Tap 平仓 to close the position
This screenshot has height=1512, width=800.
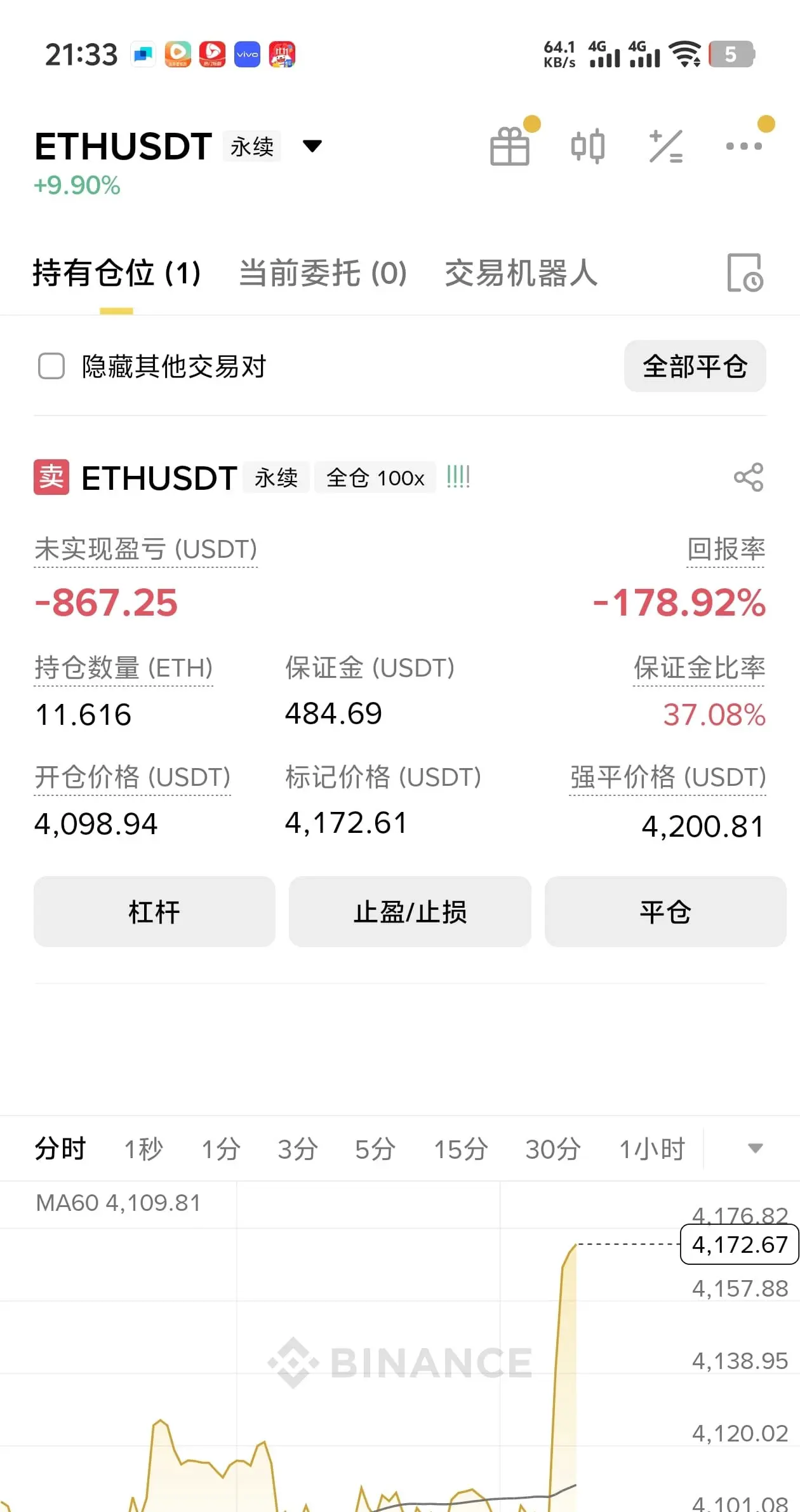(x=665, y=912)
